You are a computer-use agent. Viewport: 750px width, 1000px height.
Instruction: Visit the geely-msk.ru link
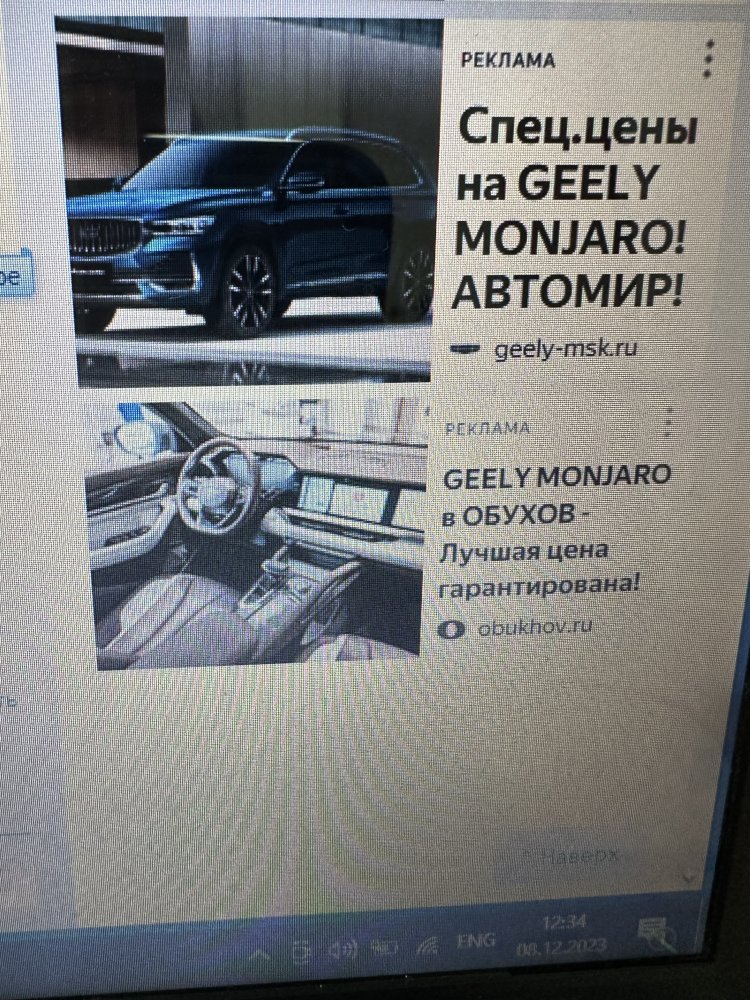[x=565, y=349]
